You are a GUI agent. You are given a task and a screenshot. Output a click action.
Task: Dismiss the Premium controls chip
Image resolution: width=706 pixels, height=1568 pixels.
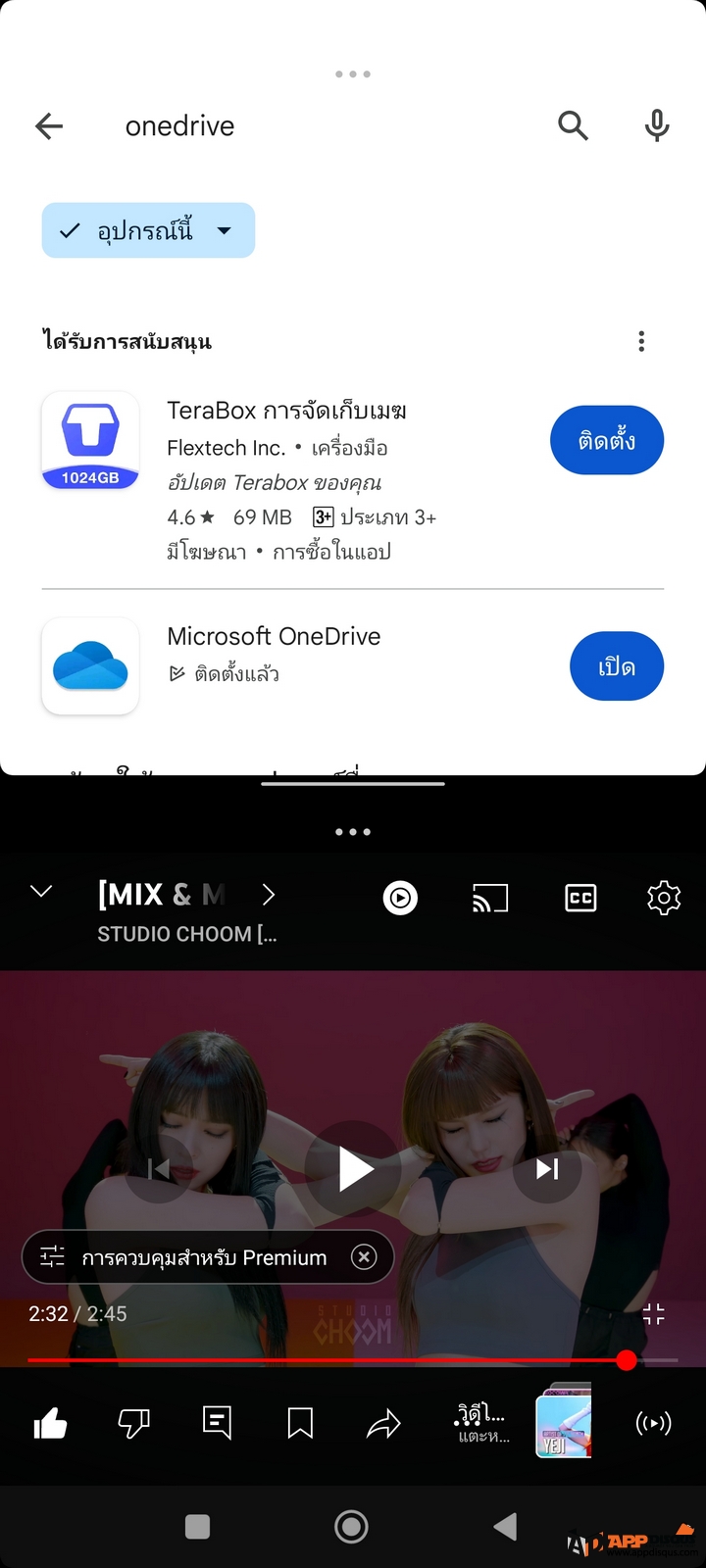point(364,1257)
